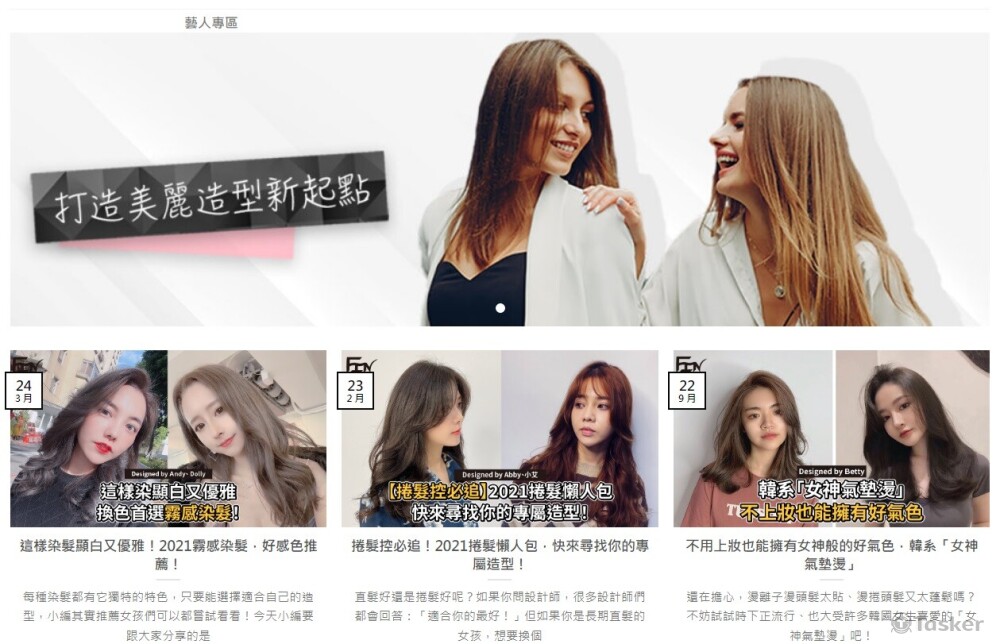Open the 藝人專區 menu item
The width and height of the screenshot is (1000, 644).
(x=211, y=22)
